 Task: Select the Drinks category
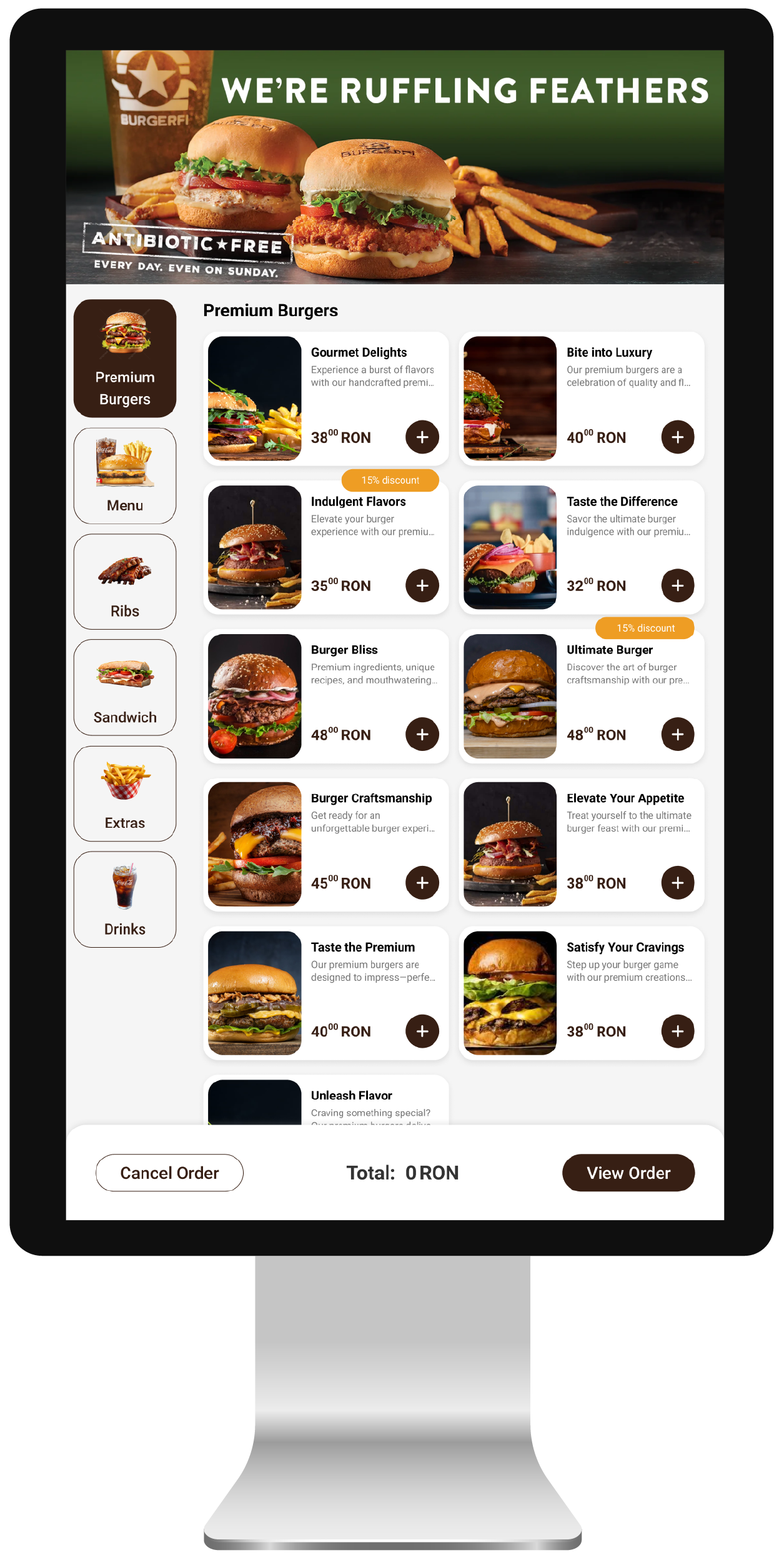click(x=124, y=899)
